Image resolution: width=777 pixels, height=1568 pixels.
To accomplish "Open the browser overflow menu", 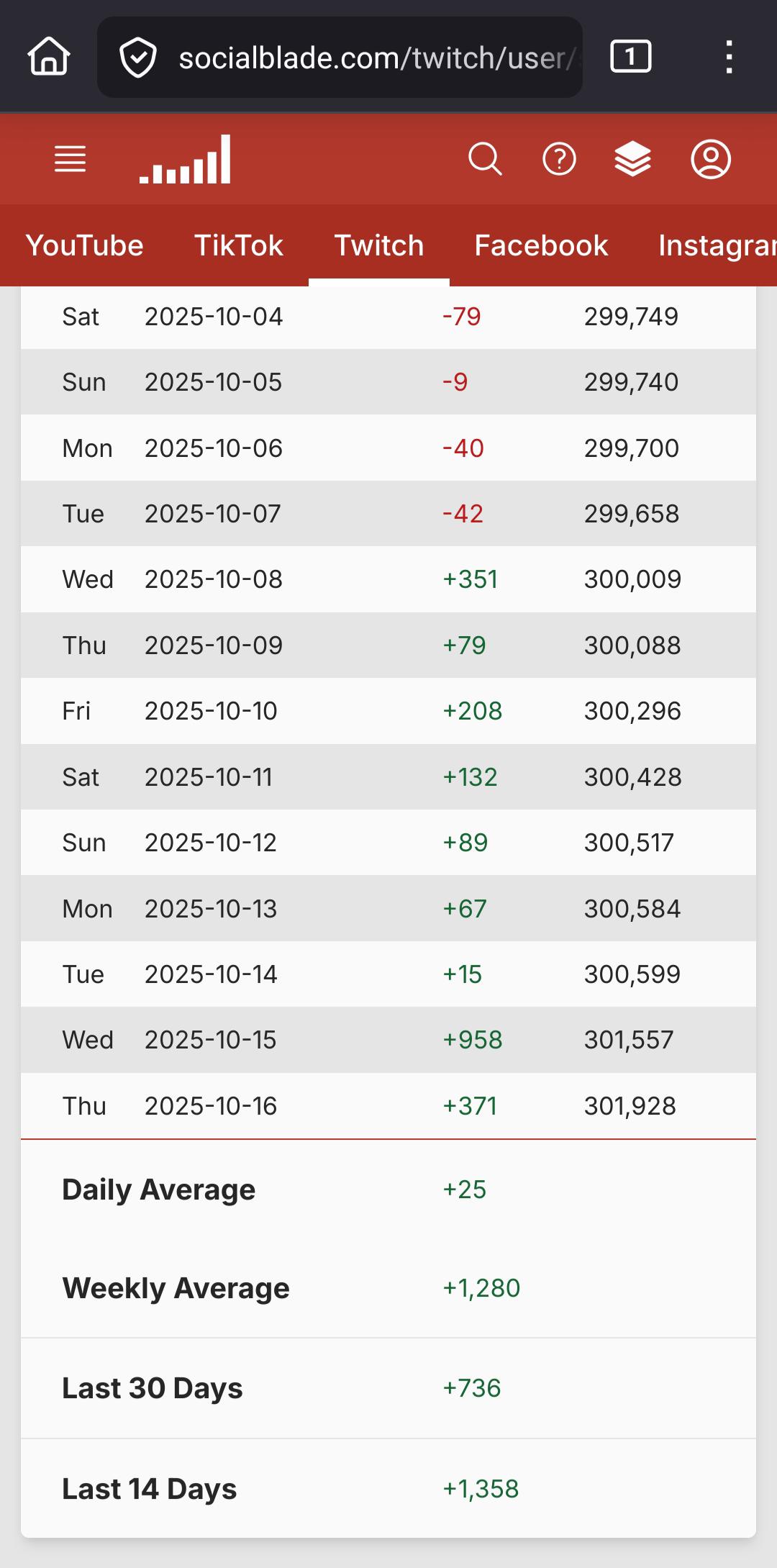I will point(729,57).
